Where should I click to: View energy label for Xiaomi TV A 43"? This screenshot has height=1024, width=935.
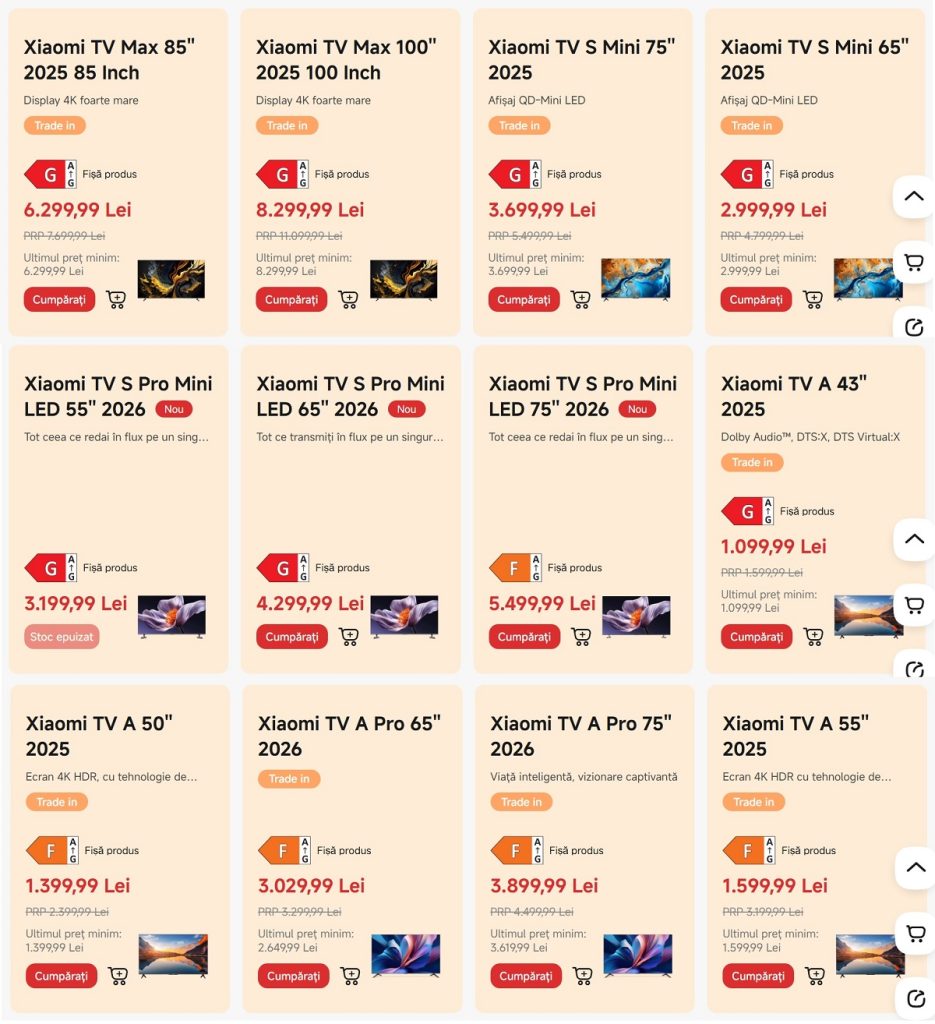747,511
